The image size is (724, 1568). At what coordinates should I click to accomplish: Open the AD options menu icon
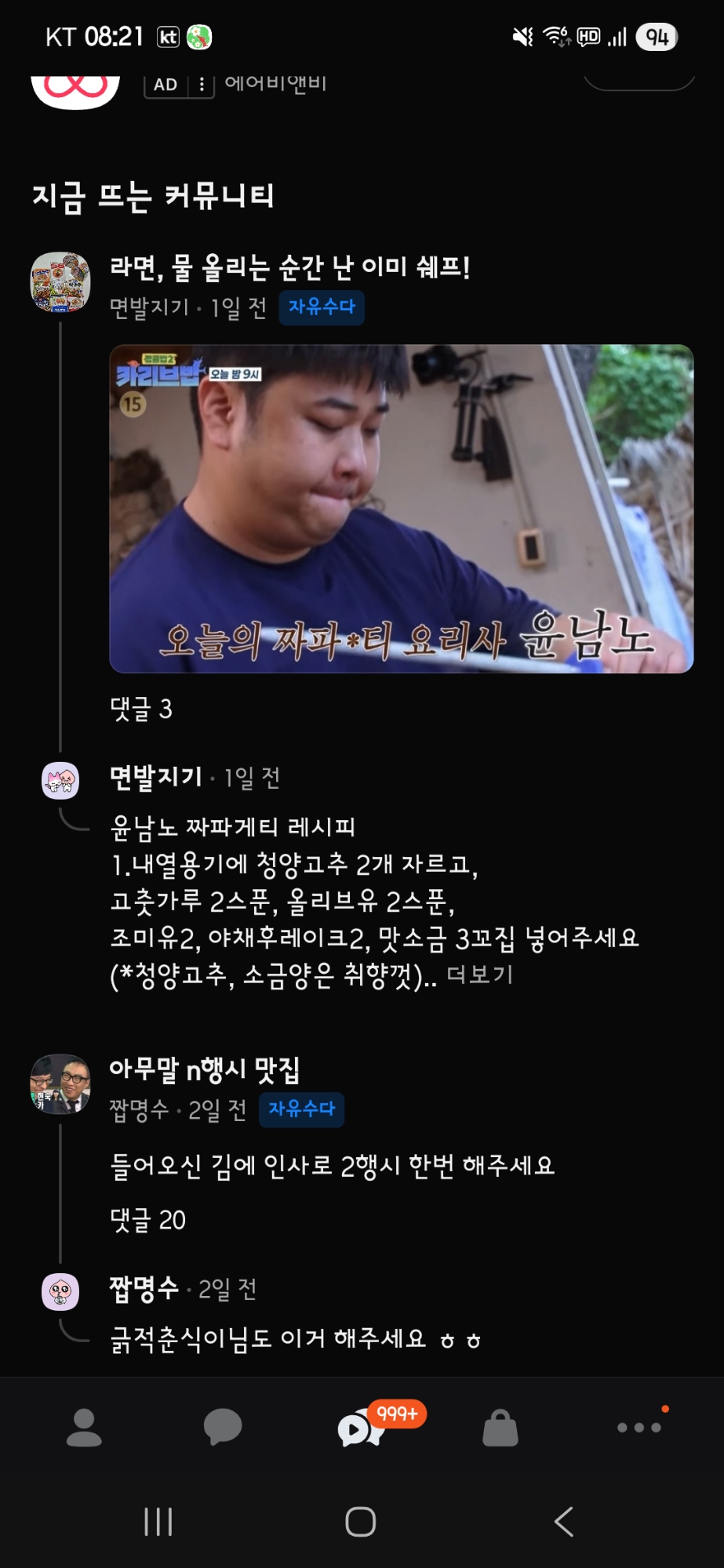[202, 85]
